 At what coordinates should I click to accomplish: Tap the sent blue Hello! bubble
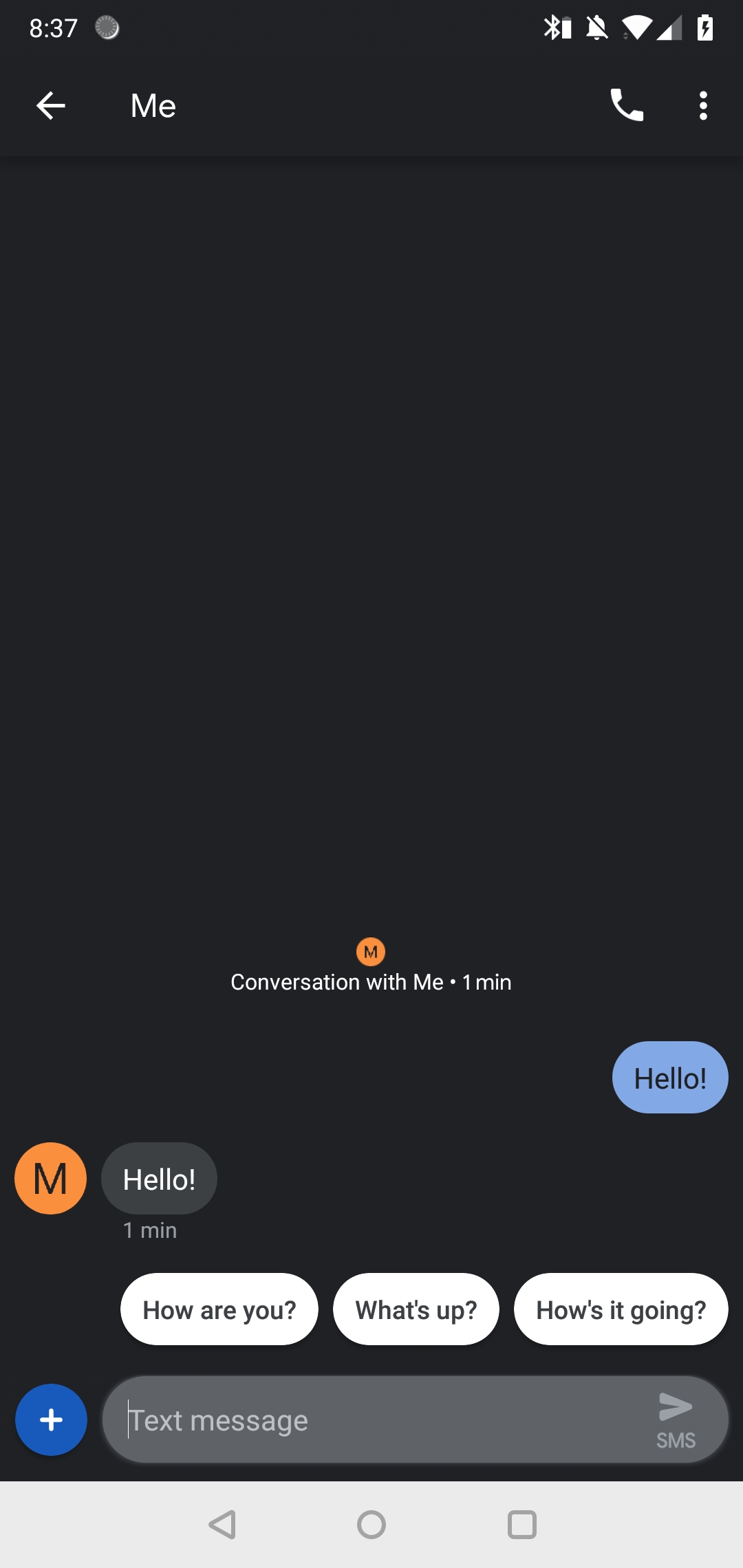pyautogui.click(x=669, y=1077)
